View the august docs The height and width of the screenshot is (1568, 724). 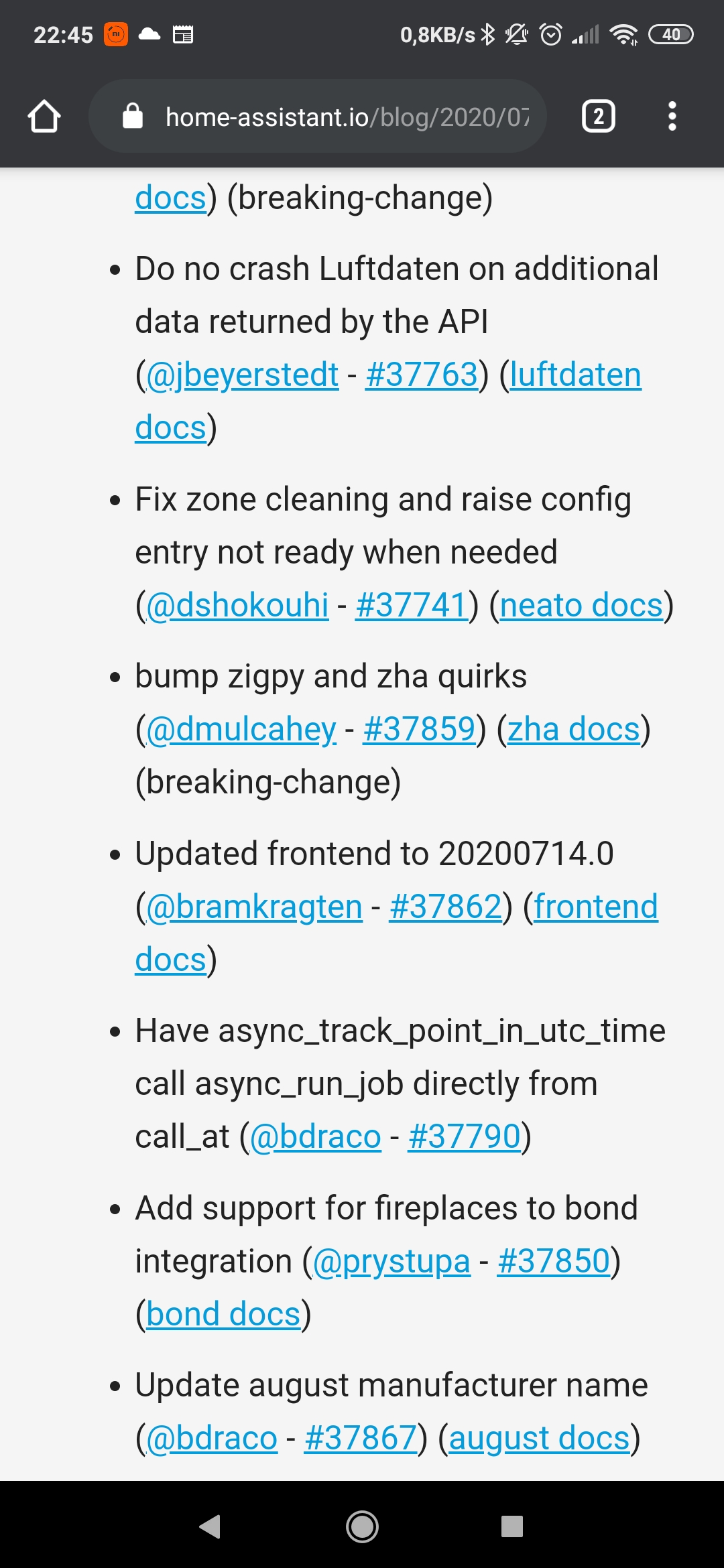coord(539,1439)
